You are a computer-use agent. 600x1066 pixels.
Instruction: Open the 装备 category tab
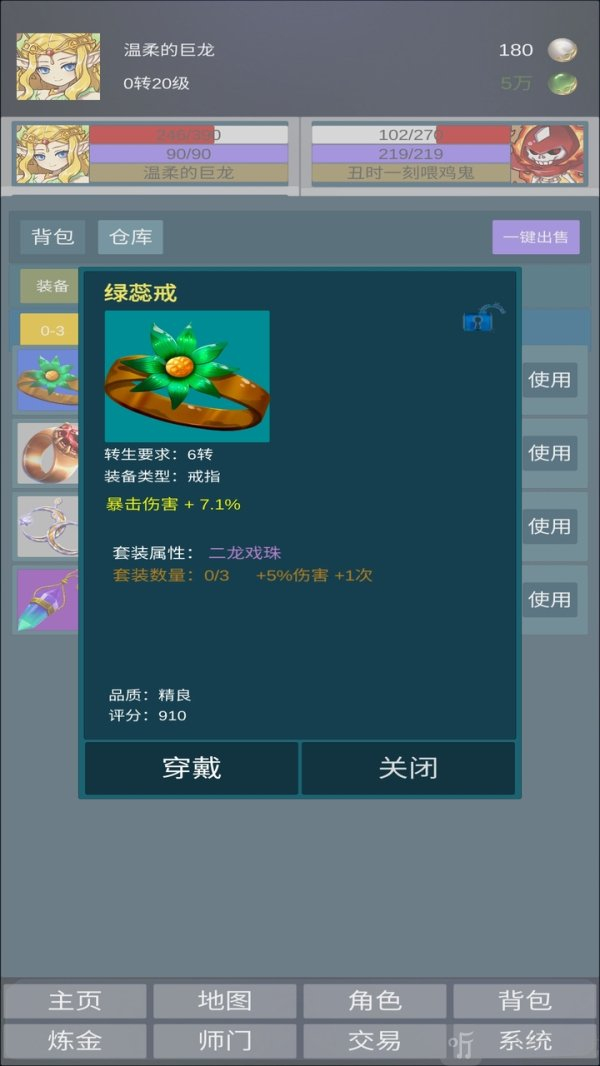52,286
